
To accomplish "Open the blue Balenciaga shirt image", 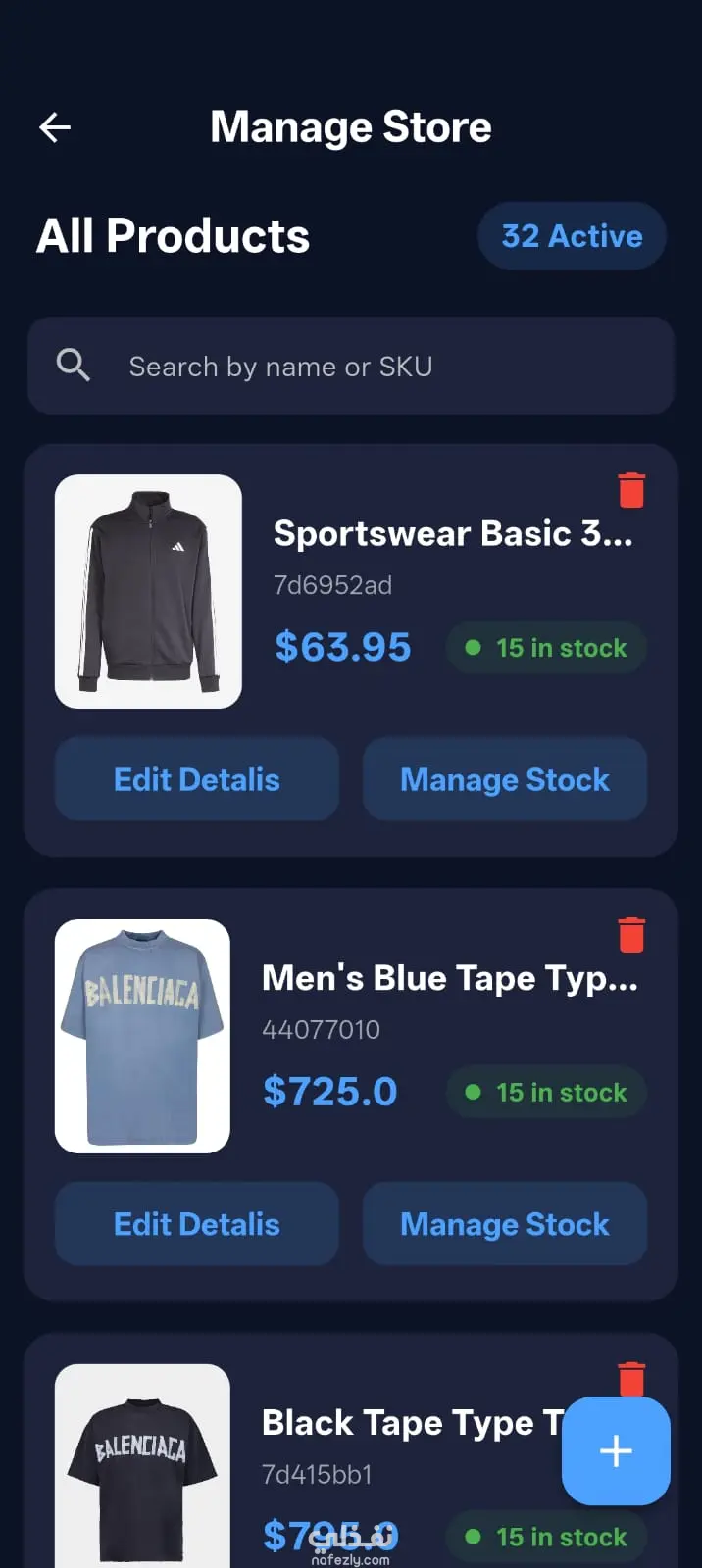I will point(143,1036).
